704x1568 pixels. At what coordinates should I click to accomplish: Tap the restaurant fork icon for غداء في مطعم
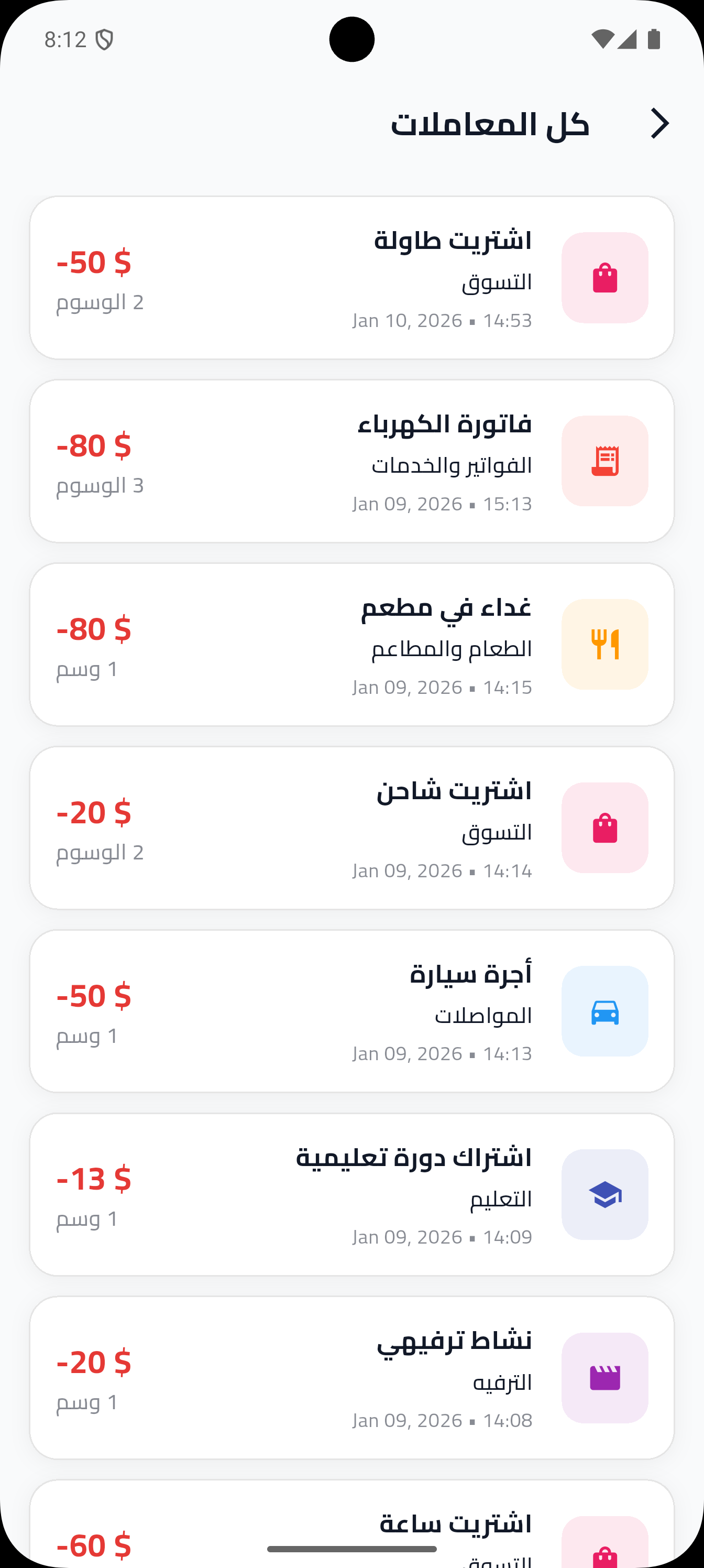point(605,644)
